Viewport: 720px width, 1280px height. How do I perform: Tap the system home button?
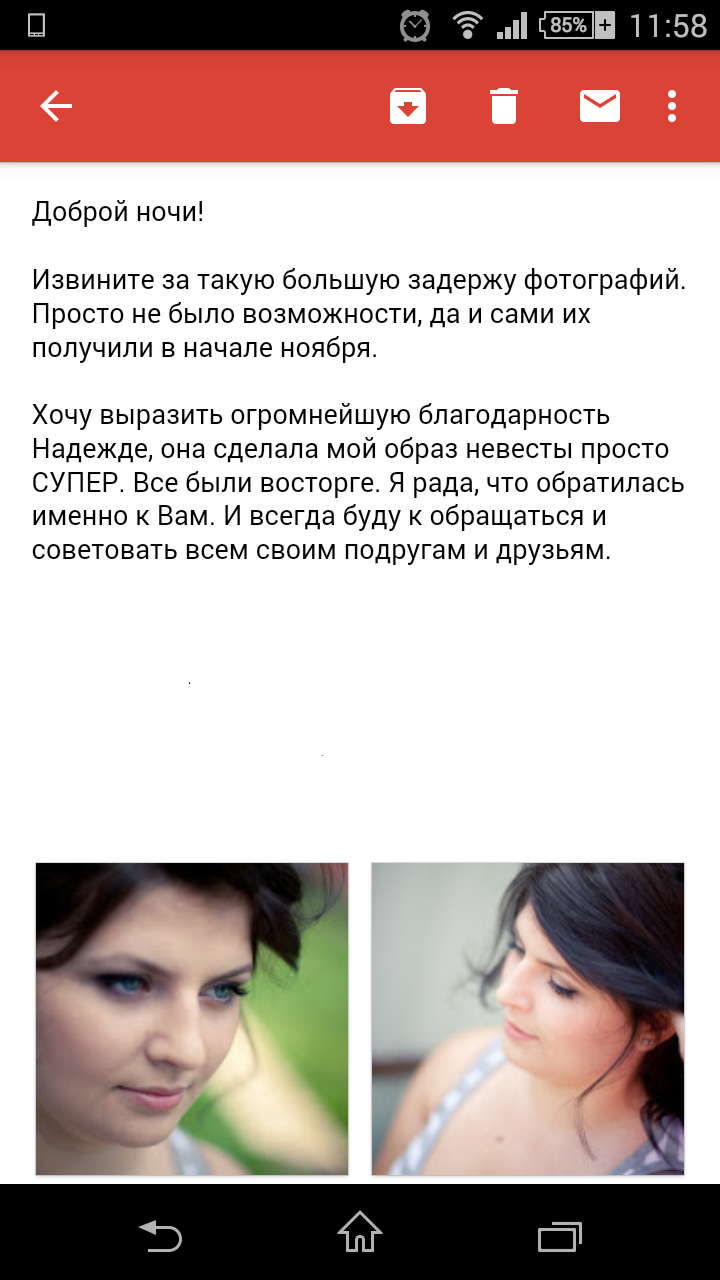[x=360, y=1232]
